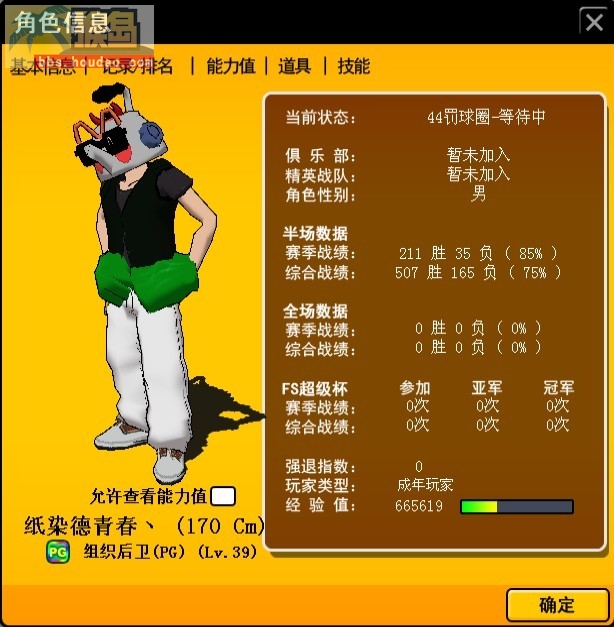614x627 pixels.
Task: Switch to the 道具 tab
Action: click(294, 67)
